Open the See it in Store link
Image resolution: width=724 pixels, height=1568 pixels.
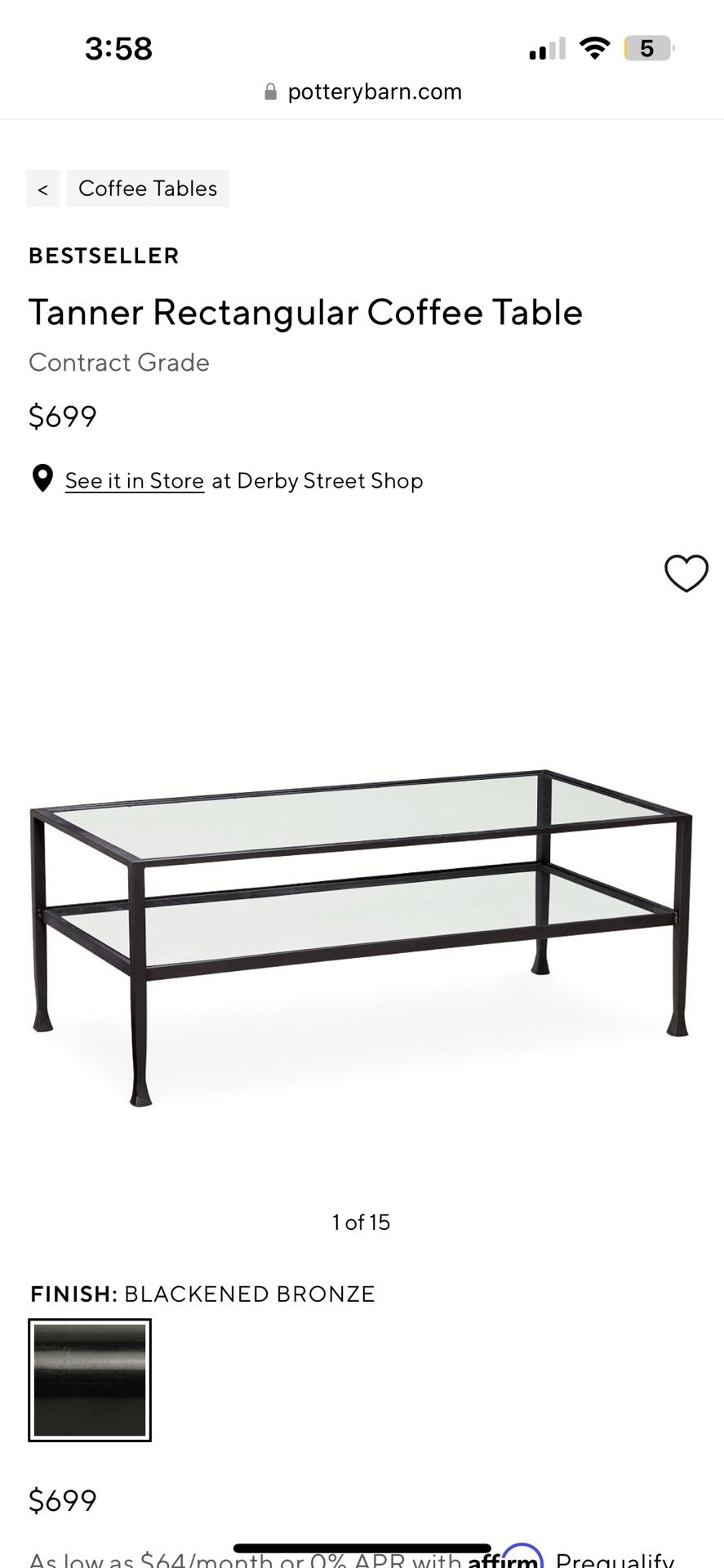134,480
